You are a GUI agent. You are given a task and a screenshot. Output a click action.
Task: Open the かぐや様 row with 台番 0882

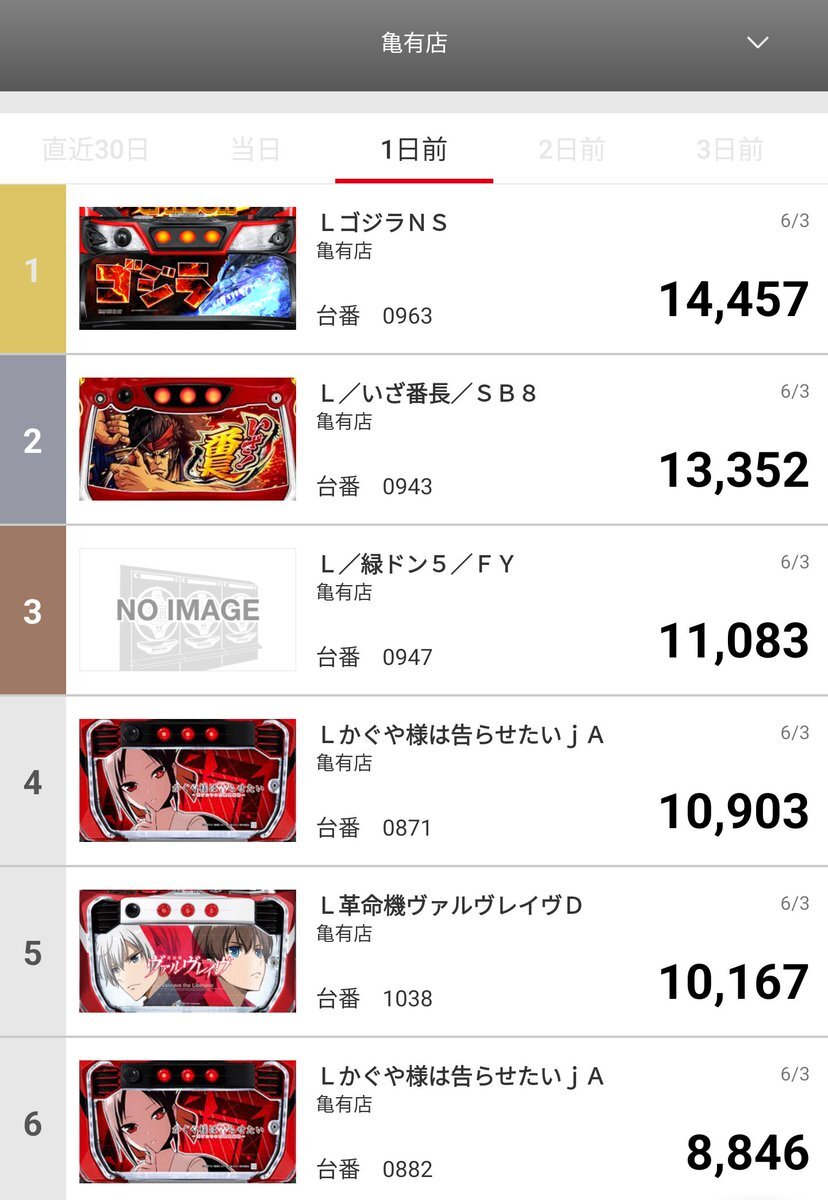(x=414, y=1119)
